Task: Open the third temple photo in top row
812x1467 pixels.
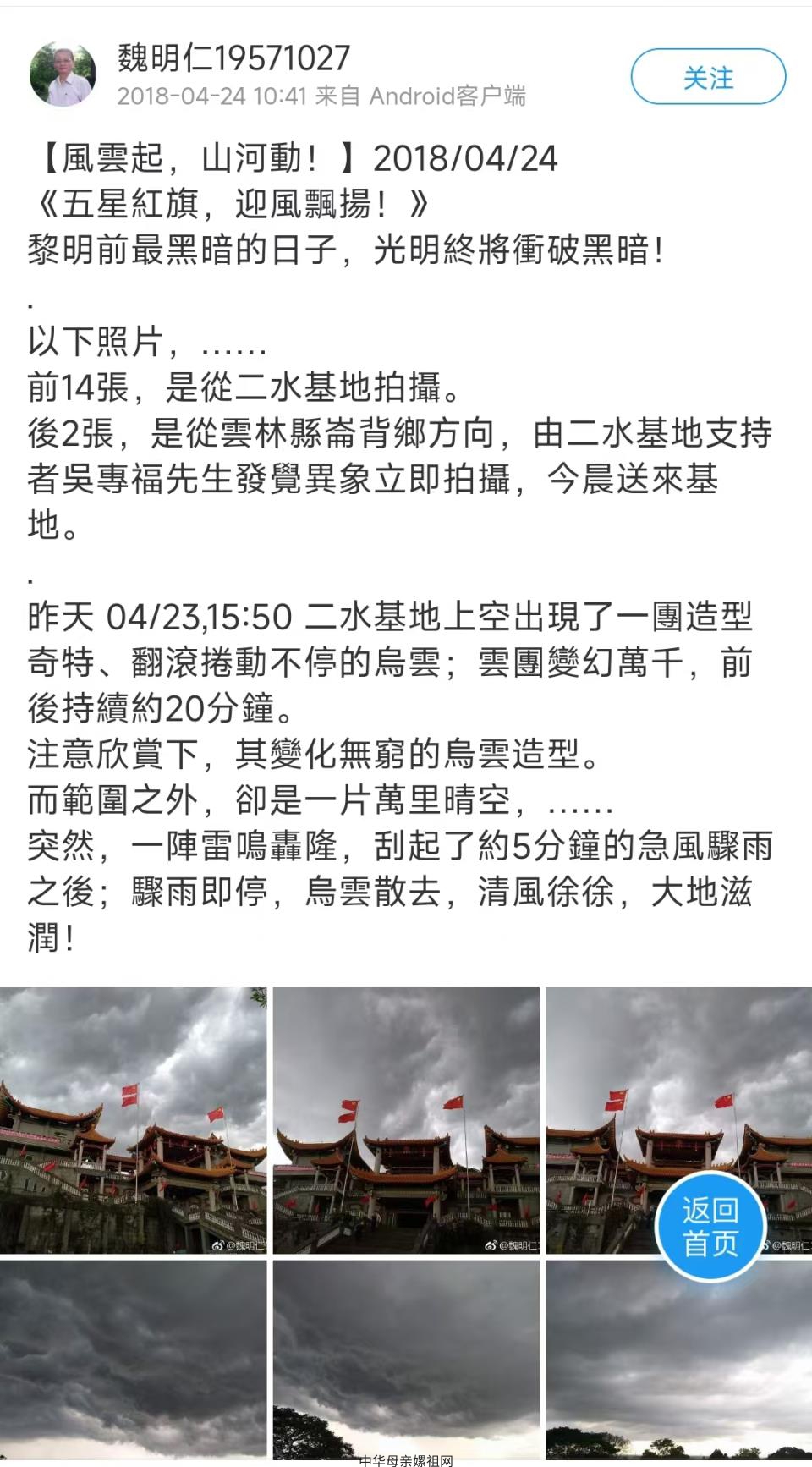Action: click(678, 1120)
